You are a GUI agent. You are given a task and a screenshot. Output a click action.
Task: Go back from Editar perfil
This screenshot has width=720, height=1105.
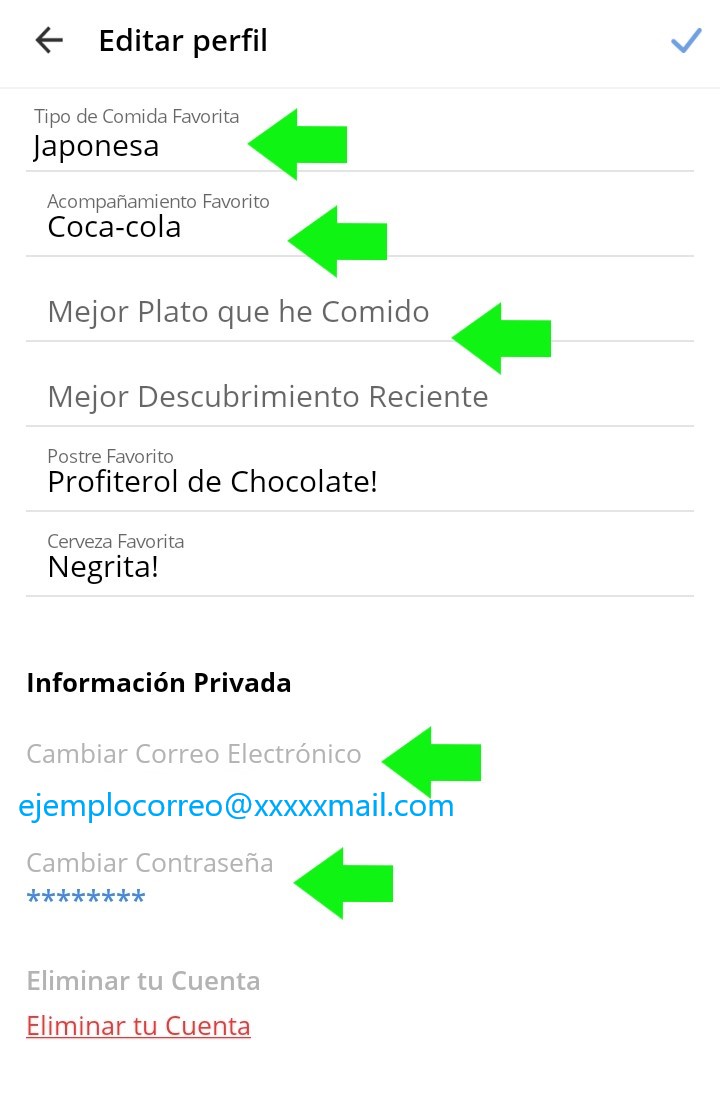coord(48,41)
